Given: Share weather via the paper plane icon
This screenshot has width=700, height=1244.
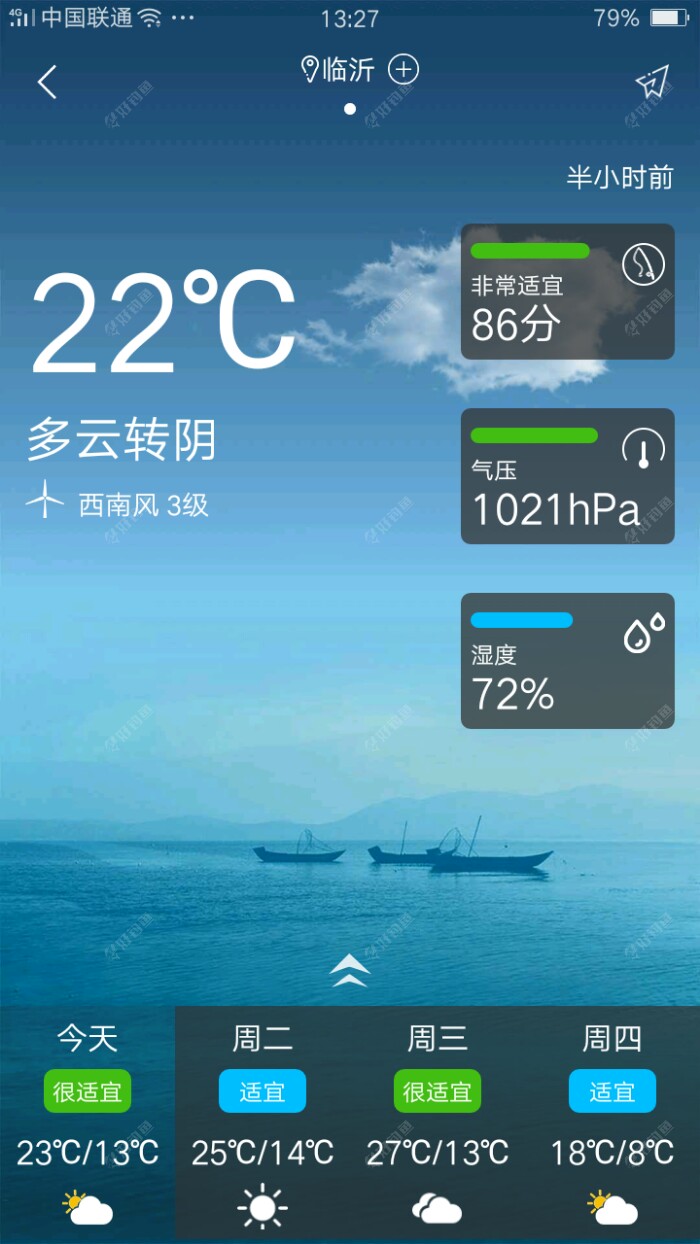Looking at the screenshot, I should [x=652, y=83].
